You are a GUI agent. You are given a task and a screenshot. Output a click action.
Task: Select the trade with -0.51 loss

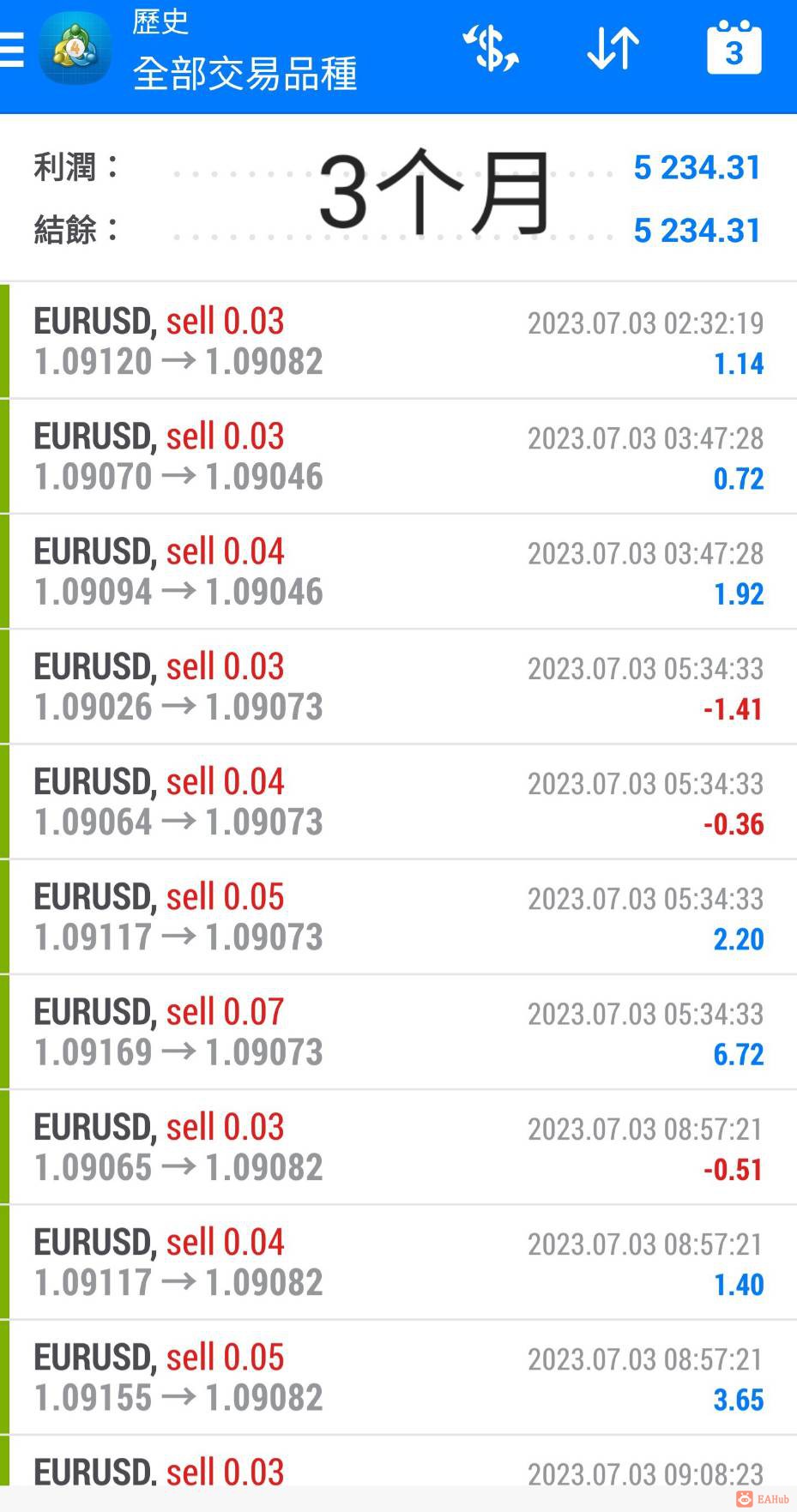coord(399,1147)
